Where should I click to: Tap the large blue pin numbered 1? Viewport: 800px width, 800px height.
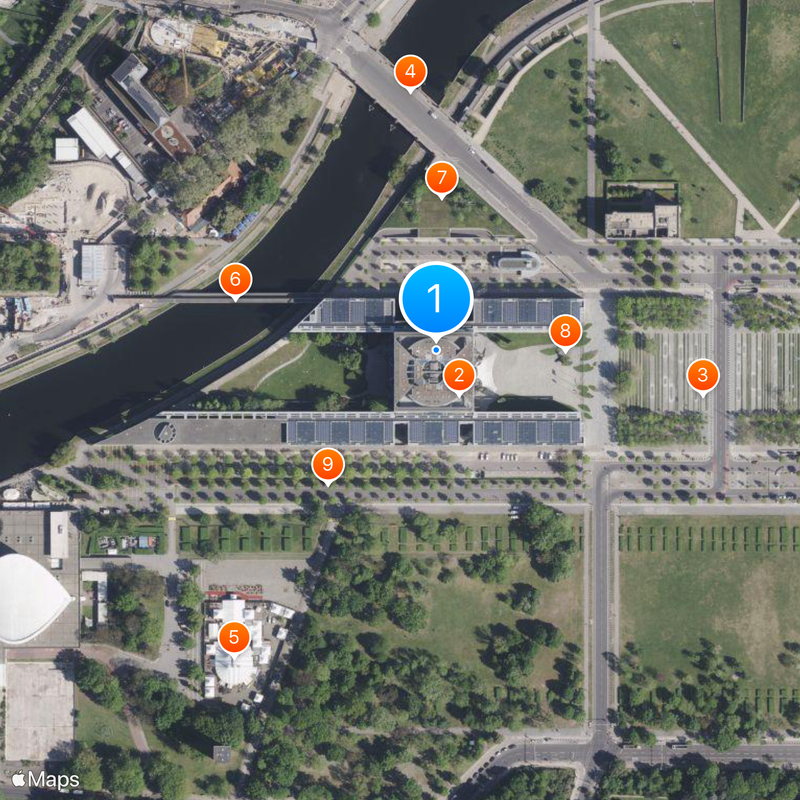[x=435, y=297]
